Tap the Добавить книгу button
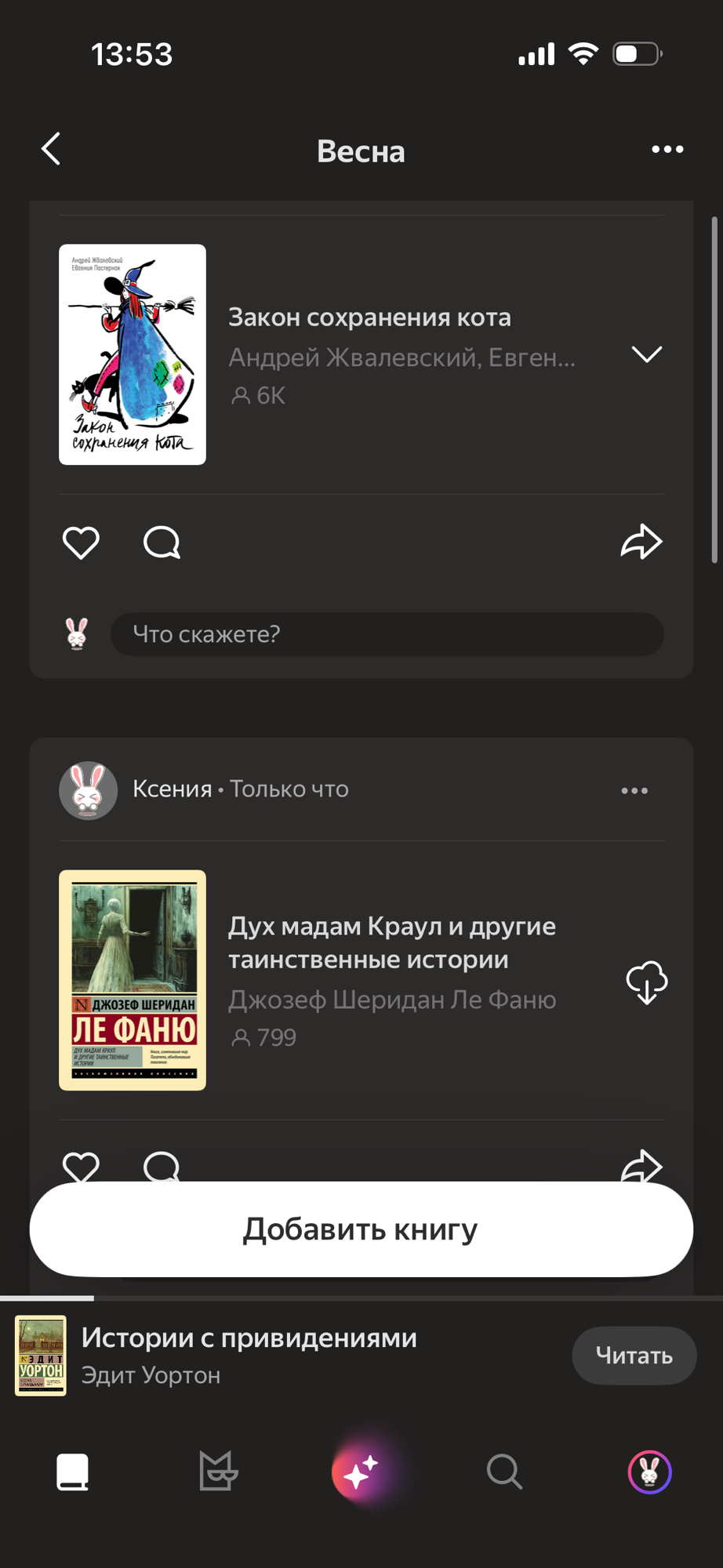This screenshot has height=1568, width=723. pyautogui.click(x=361, y=1229)
